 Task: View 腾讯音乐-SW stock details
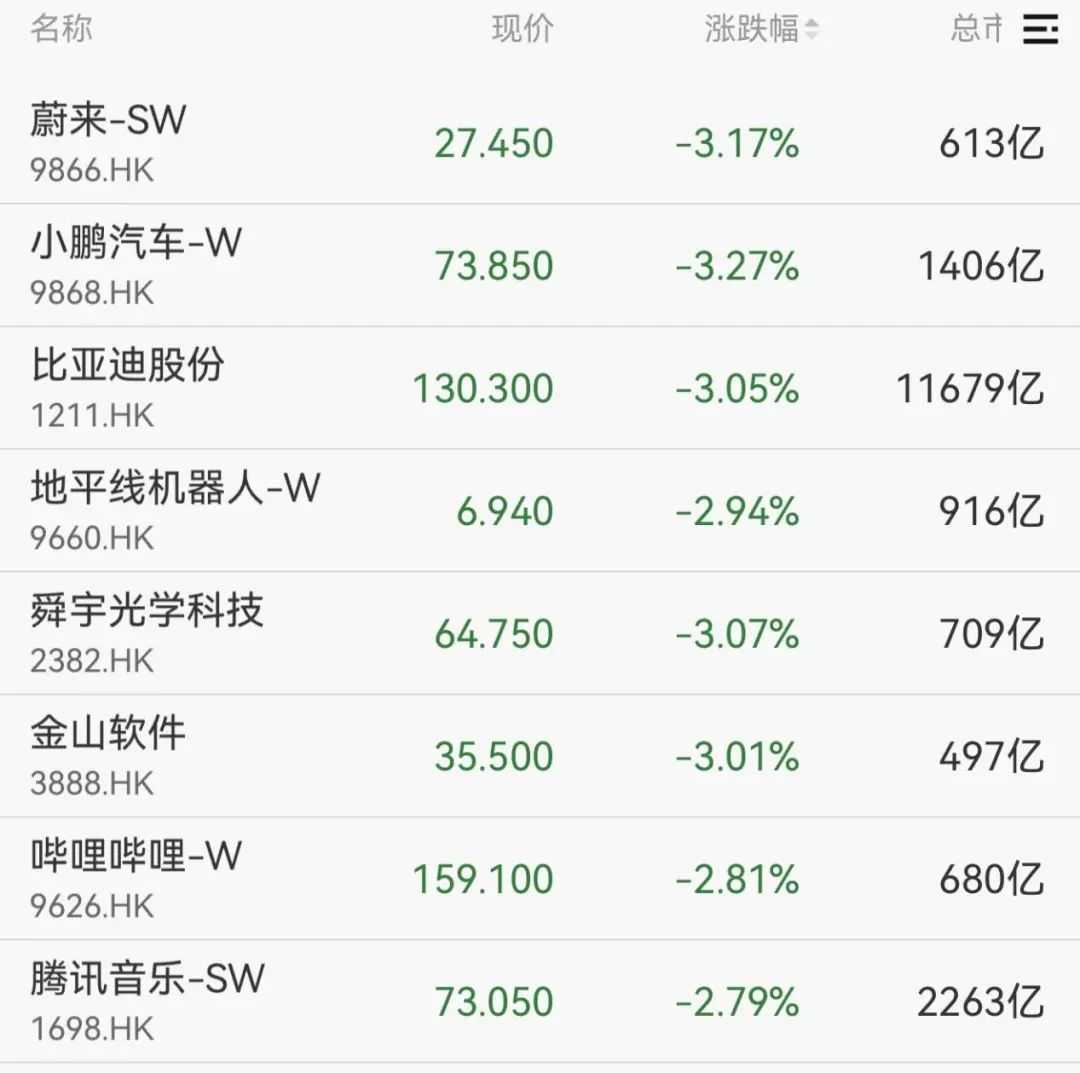[147, 979]
